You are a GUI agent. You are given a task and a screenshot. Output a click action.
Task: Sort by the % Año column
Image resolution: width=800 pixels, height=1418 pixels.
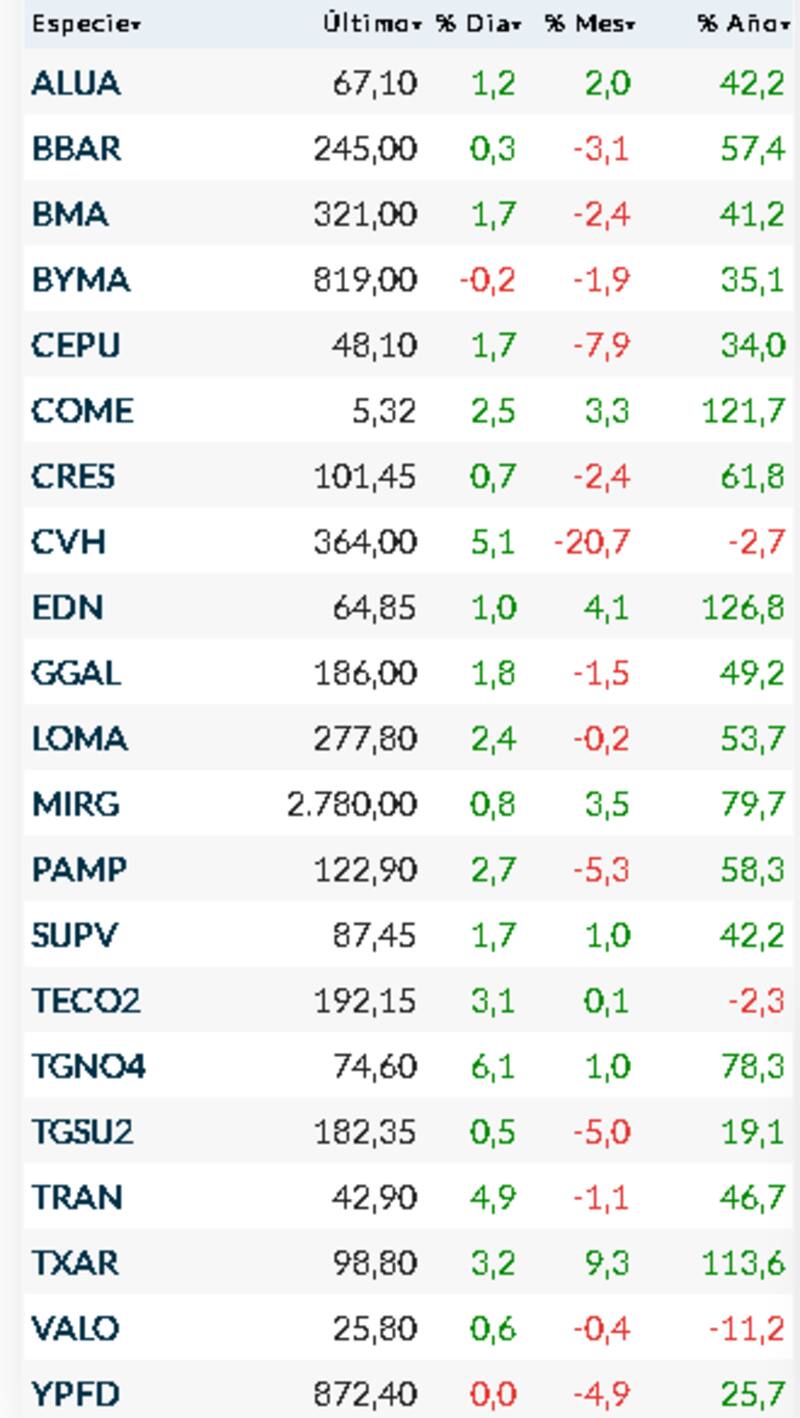click(743, 25)
